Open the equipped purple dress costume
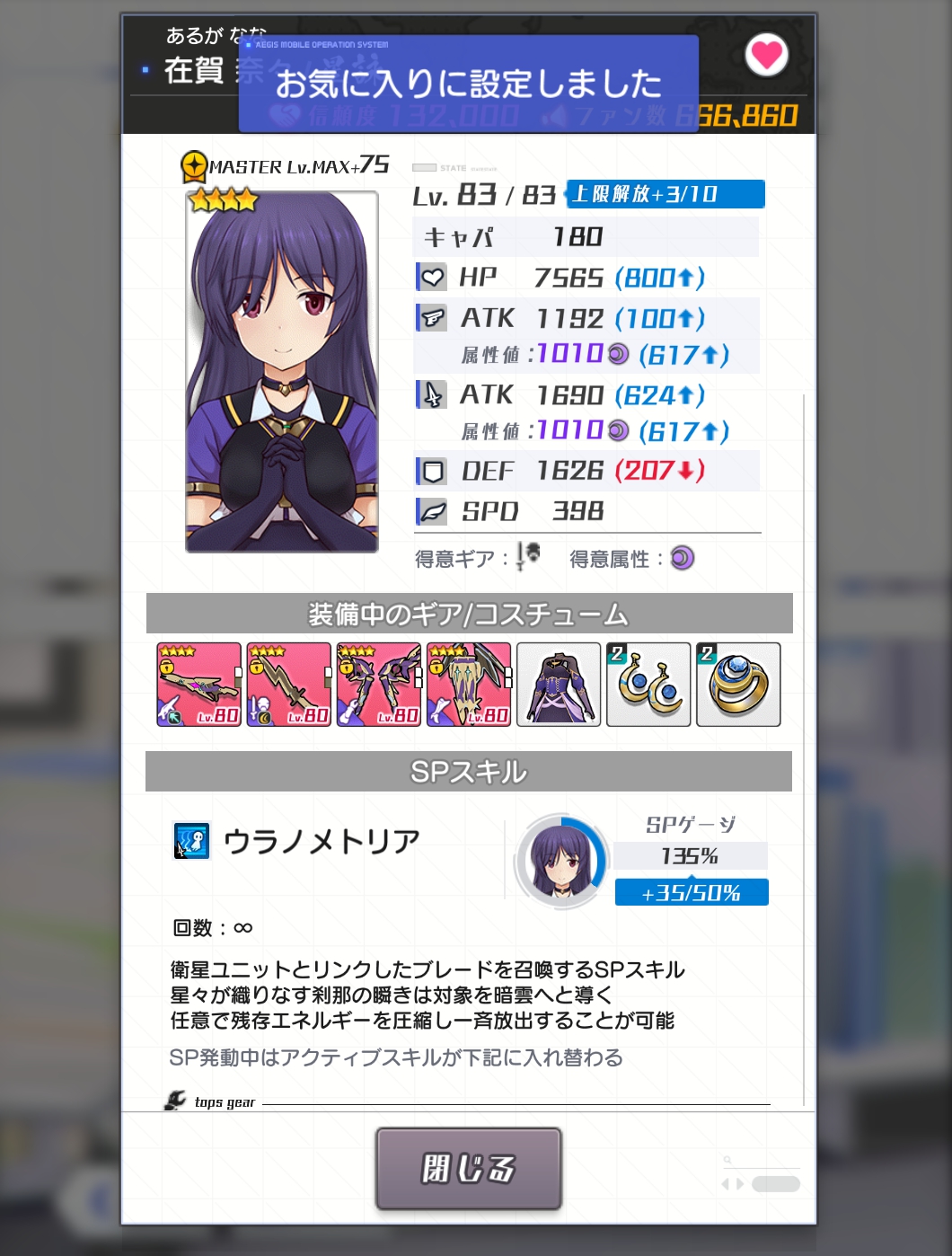Screen dimensions: 952x1256 pos(558,684)
